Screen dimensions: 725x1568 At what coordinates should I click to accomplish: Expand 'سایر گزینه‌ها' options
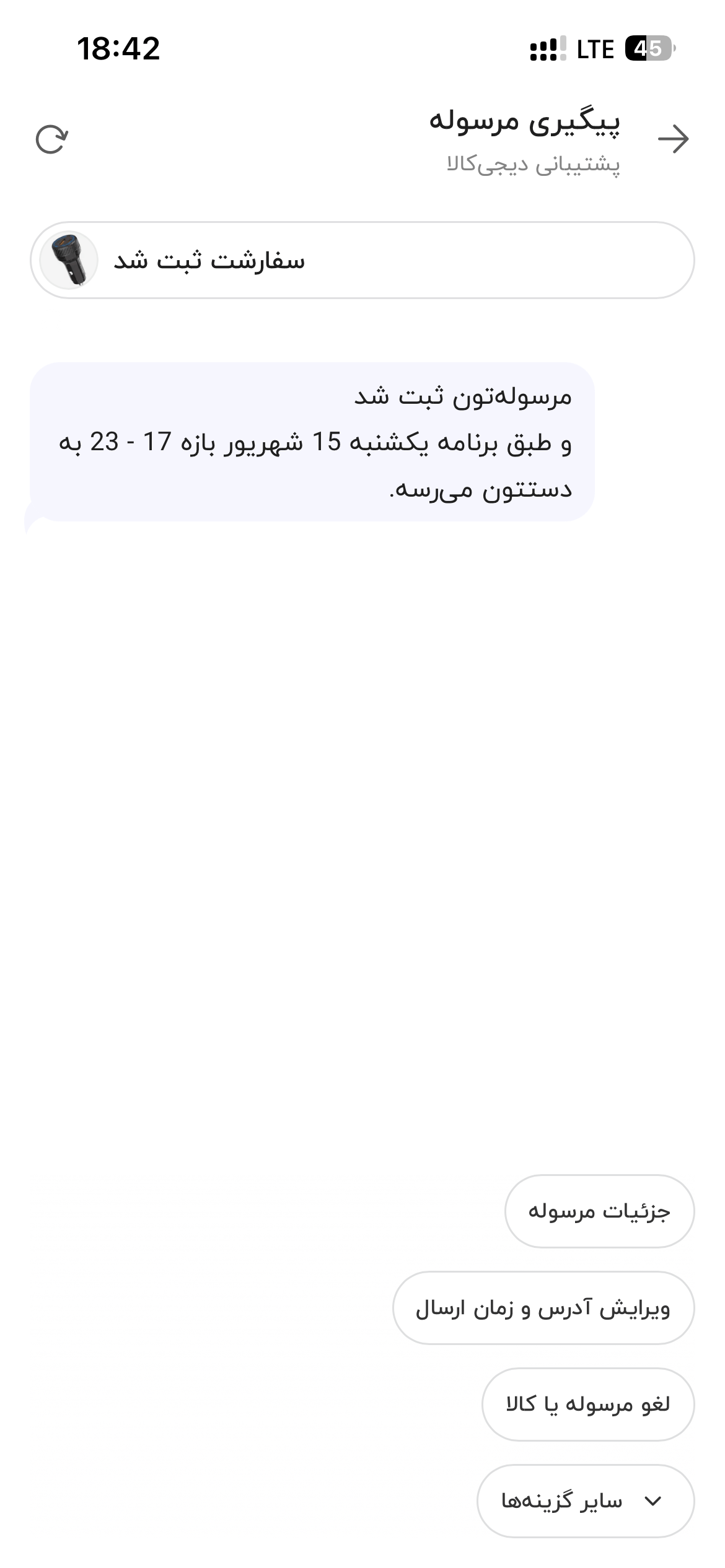(x=586, y=1500)
